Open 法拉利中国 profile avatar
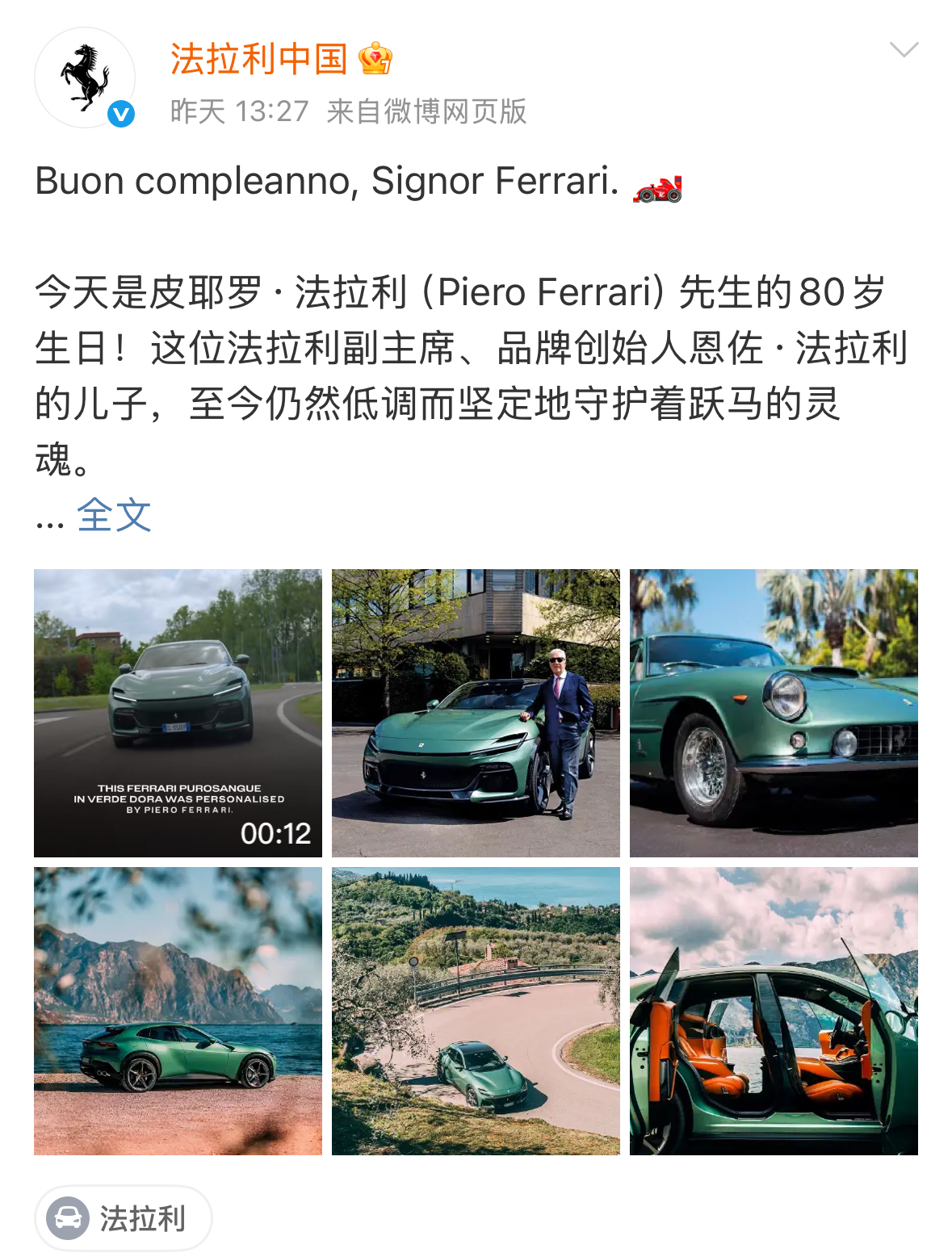 coord(84,78)
